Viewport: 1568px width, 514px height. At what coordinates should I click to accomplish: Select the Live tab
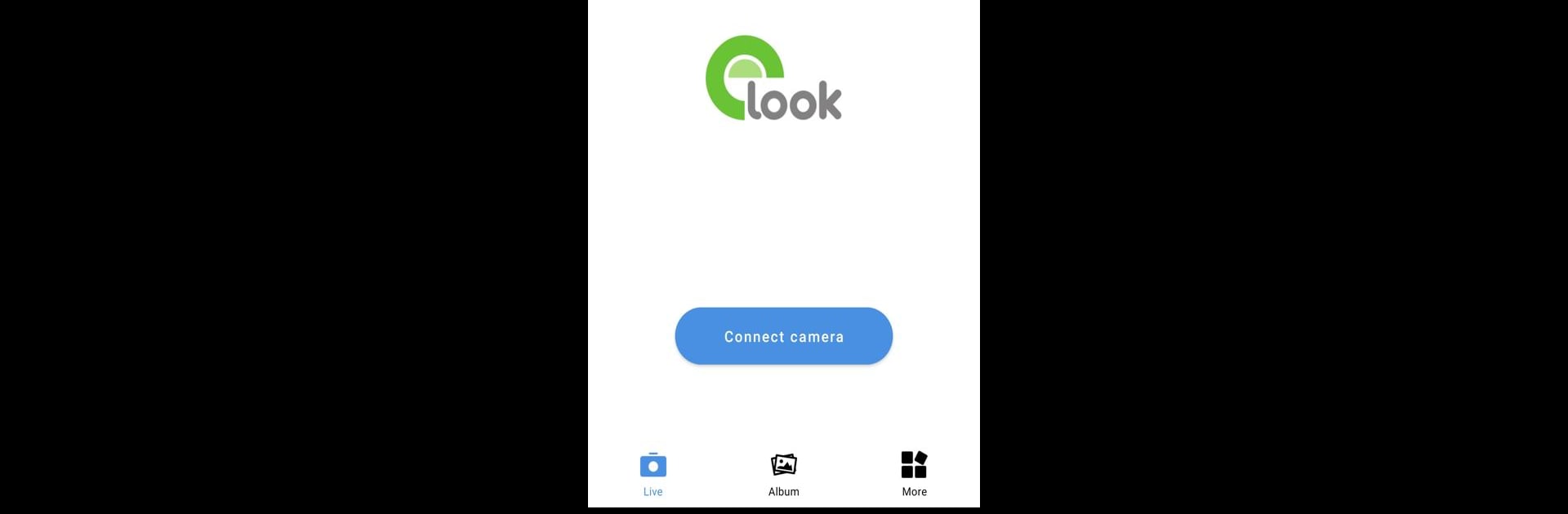click(x=653, y=474)
